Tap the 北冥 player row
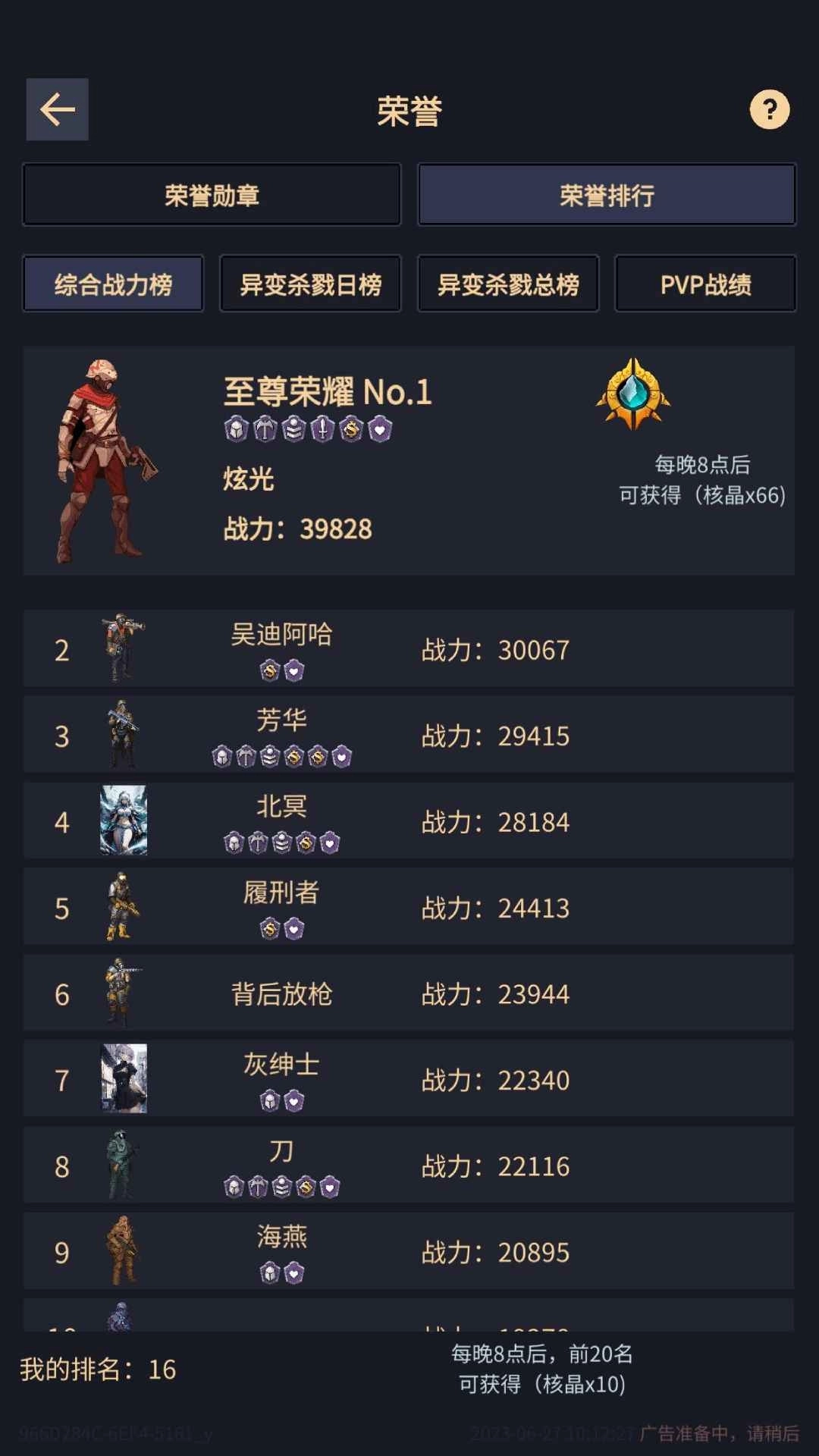The image size is (819, 1456). click(409, 821)
